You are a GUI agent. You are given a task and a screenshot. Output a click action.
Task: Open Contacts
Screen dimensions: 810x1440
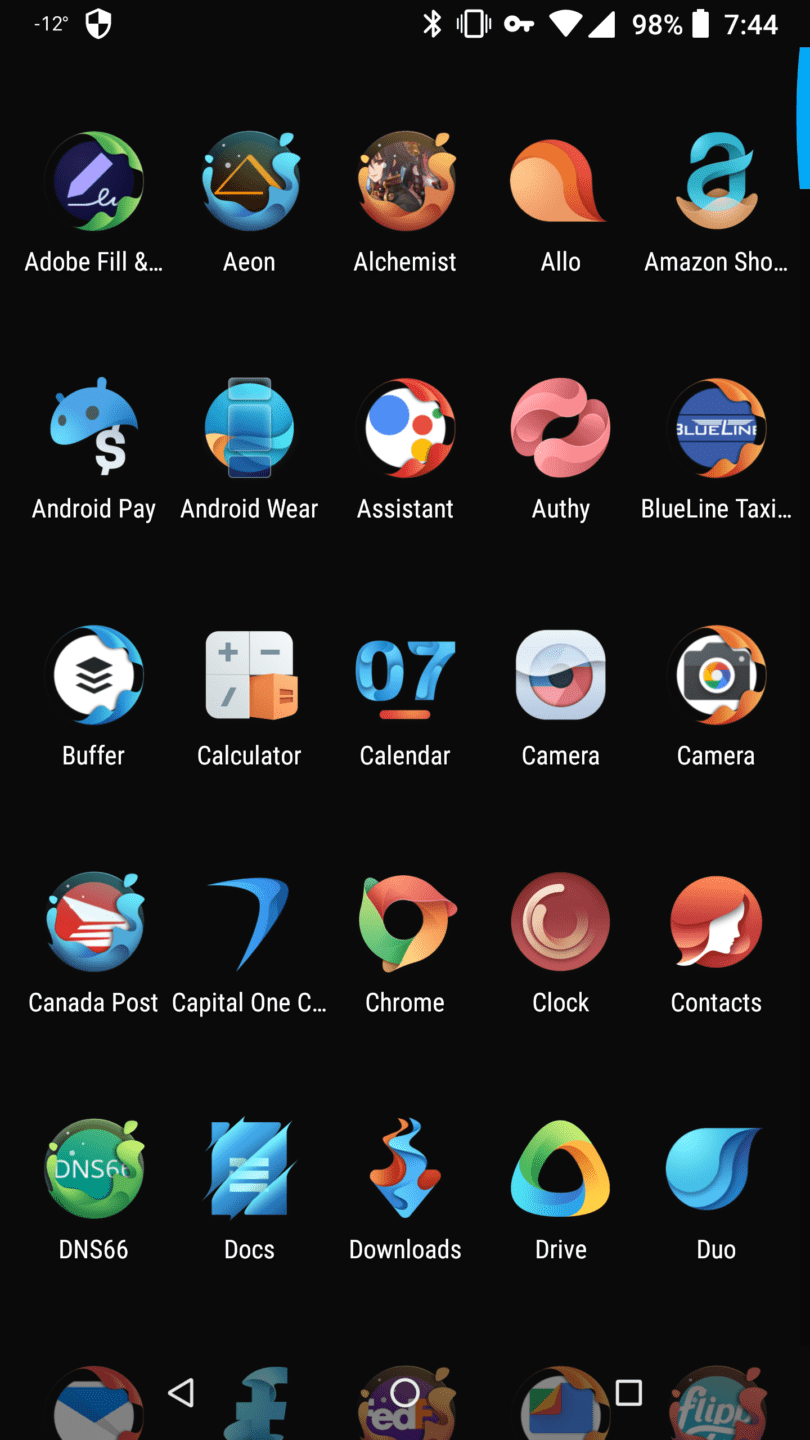[x=716, y=922]
